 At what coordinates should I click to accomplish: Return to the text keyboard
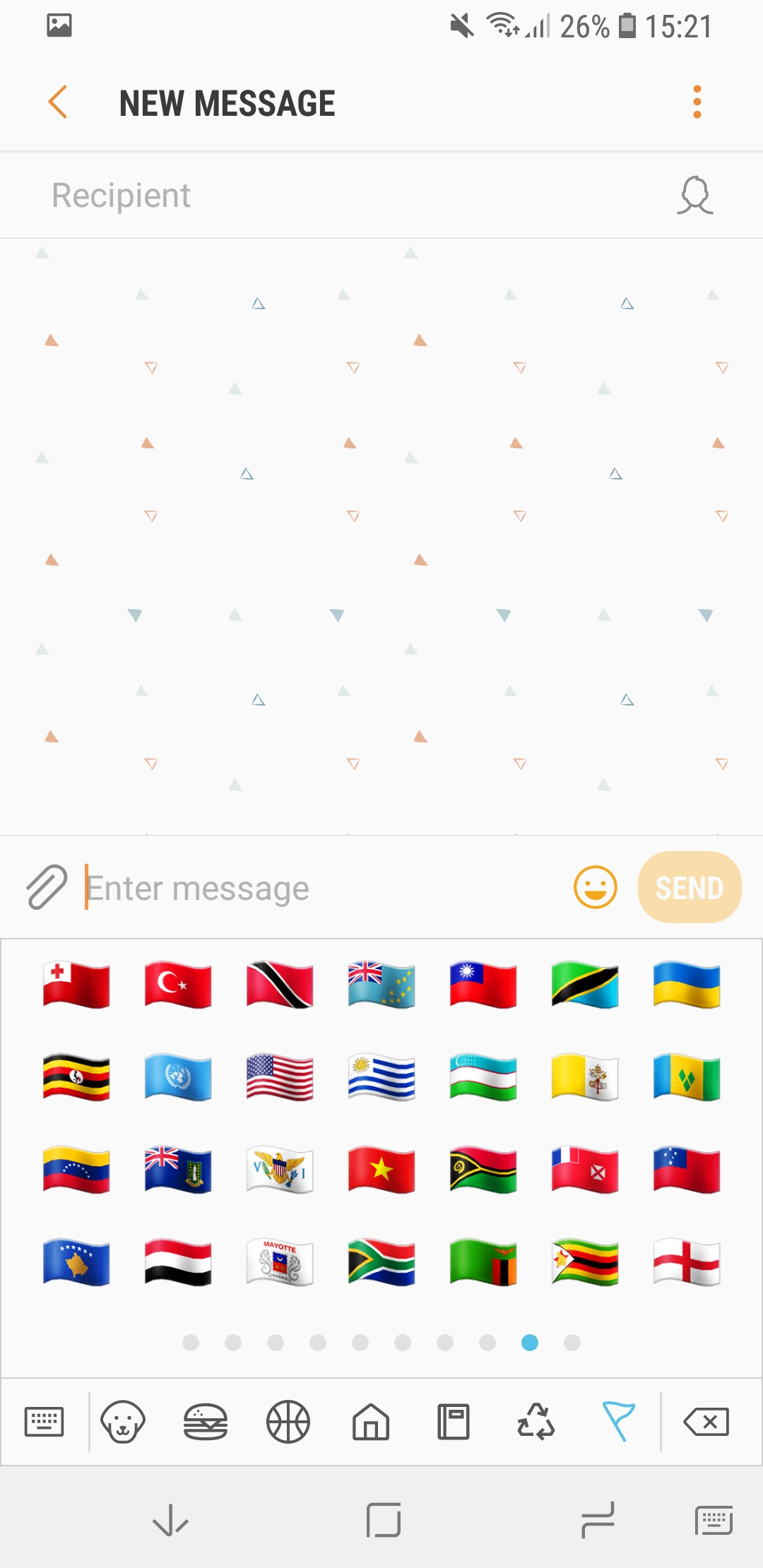[44, 1421]
